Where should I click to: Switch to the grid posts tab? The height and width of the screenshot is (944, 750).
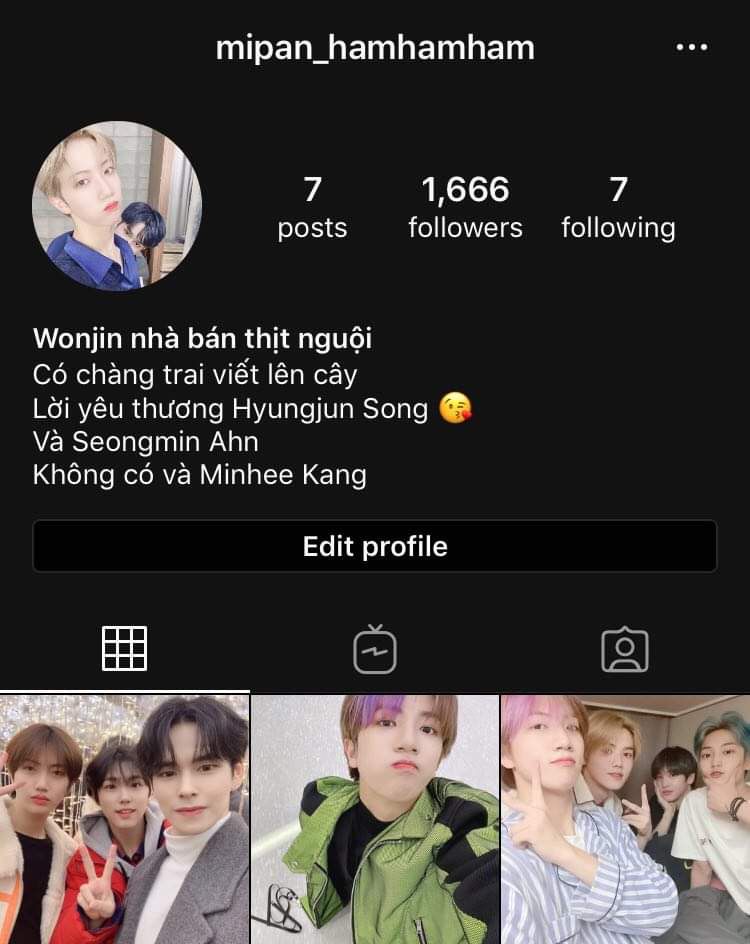tap(125, 649)
